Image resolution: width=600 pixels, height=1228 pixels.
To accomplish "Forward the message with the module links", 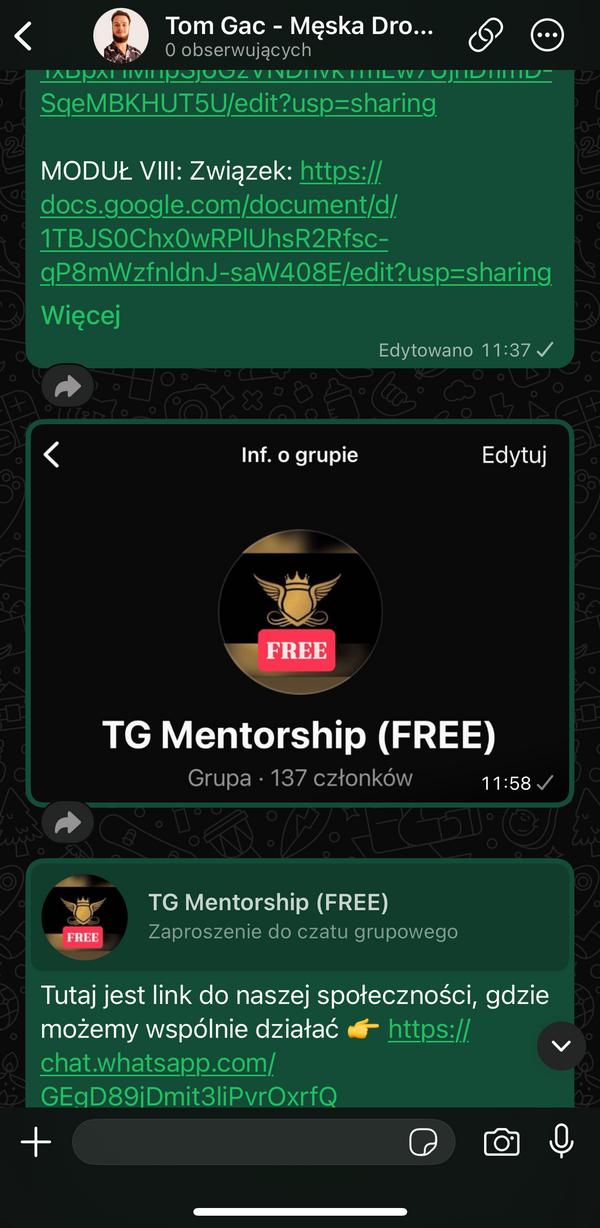I will point(67,387).
